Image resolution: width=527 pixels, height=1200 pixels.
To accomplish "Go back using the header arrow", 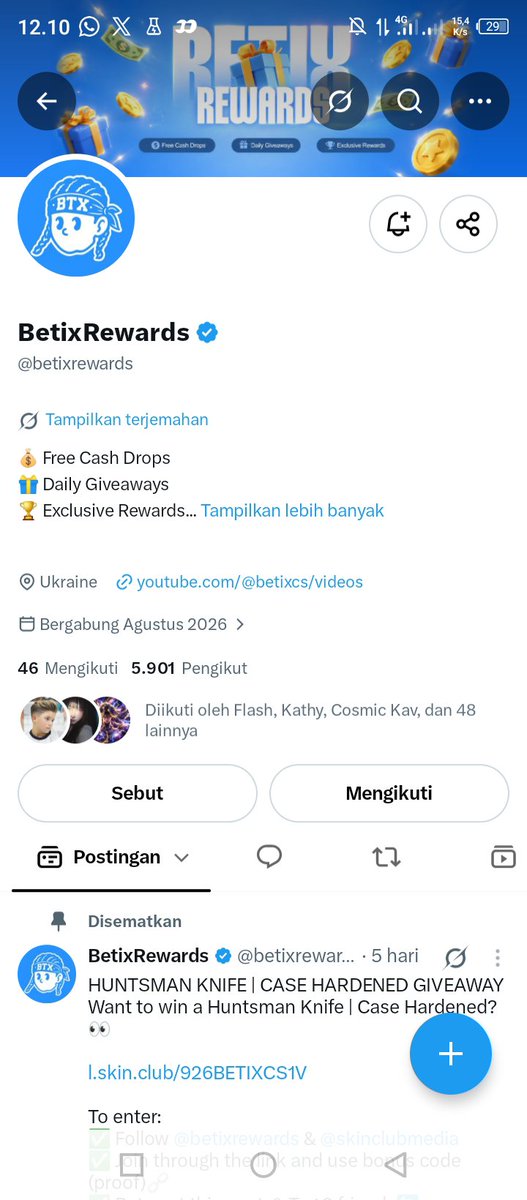I will (x=46, y=101).
